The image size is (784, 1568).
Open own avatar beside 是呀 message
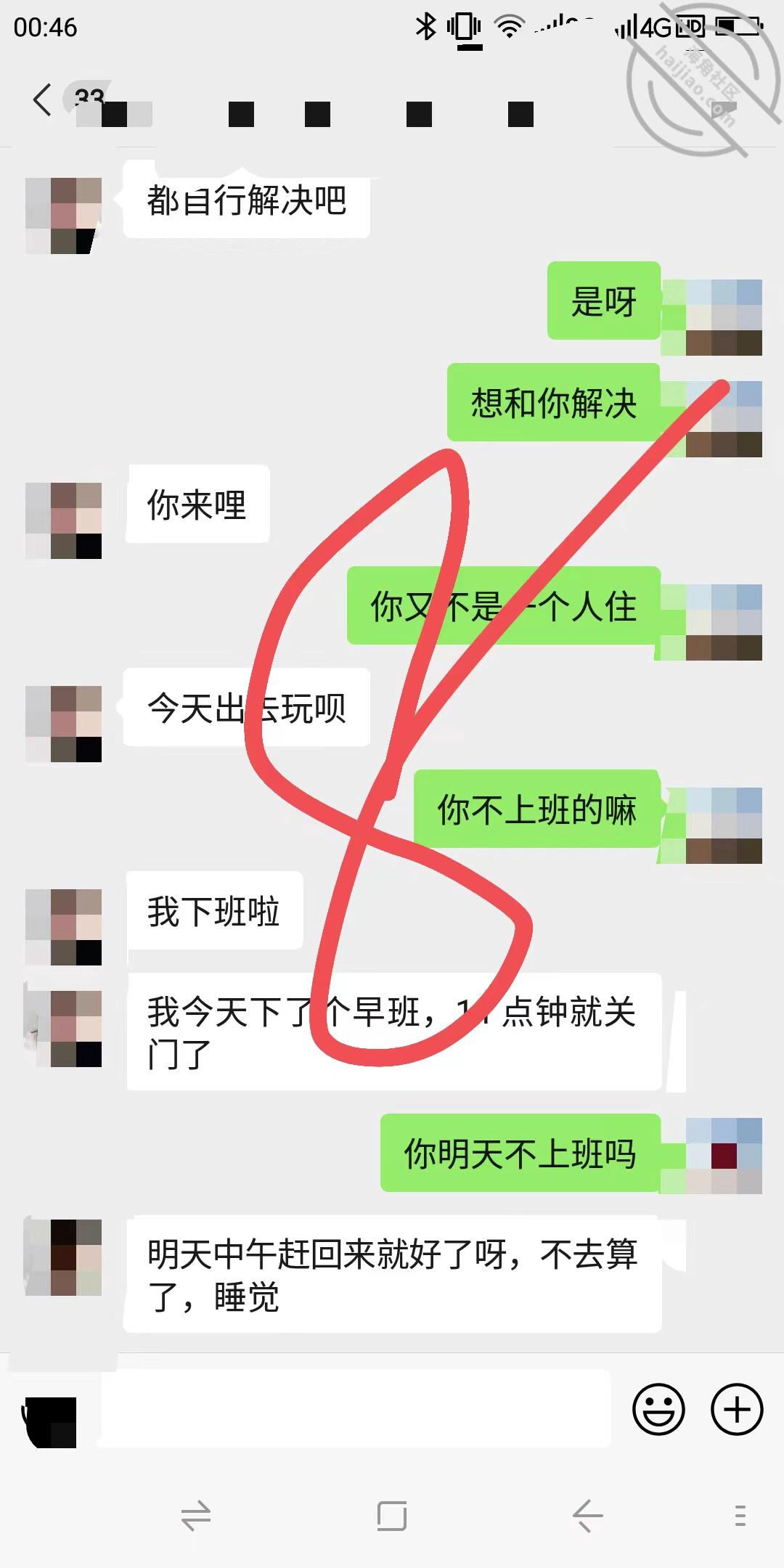[724, 317]
